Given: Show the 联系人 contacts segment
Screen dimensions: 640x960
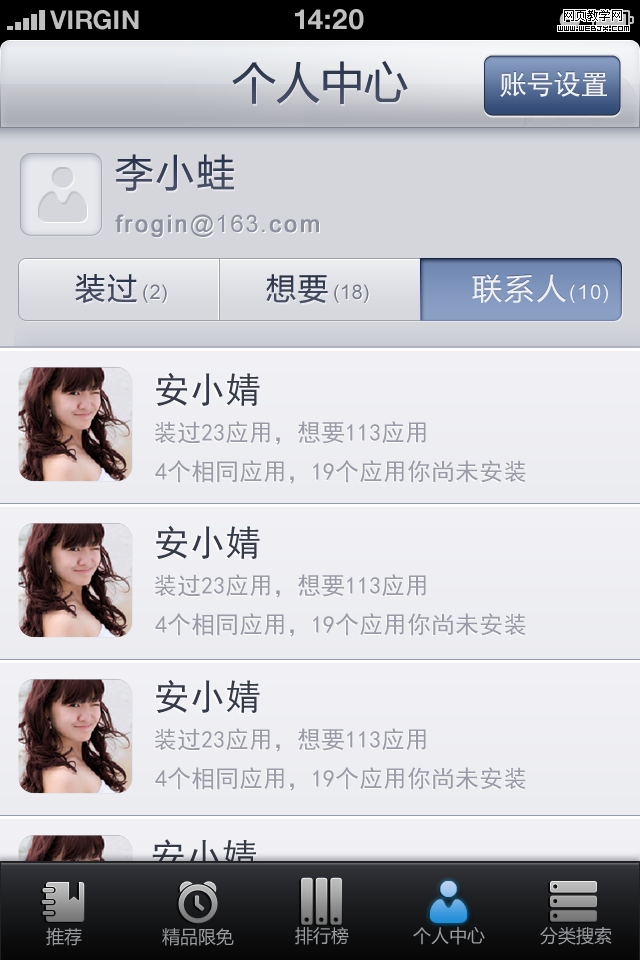Looking at the screenshot, I should coord(521,290).
